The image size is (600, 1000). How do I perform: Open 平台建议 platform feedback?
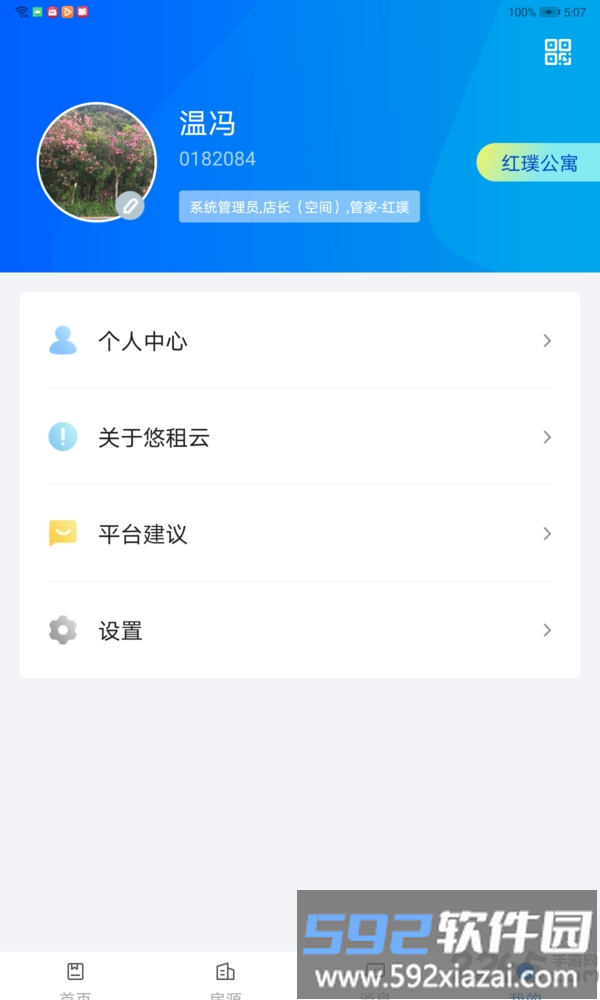[300, 534]
